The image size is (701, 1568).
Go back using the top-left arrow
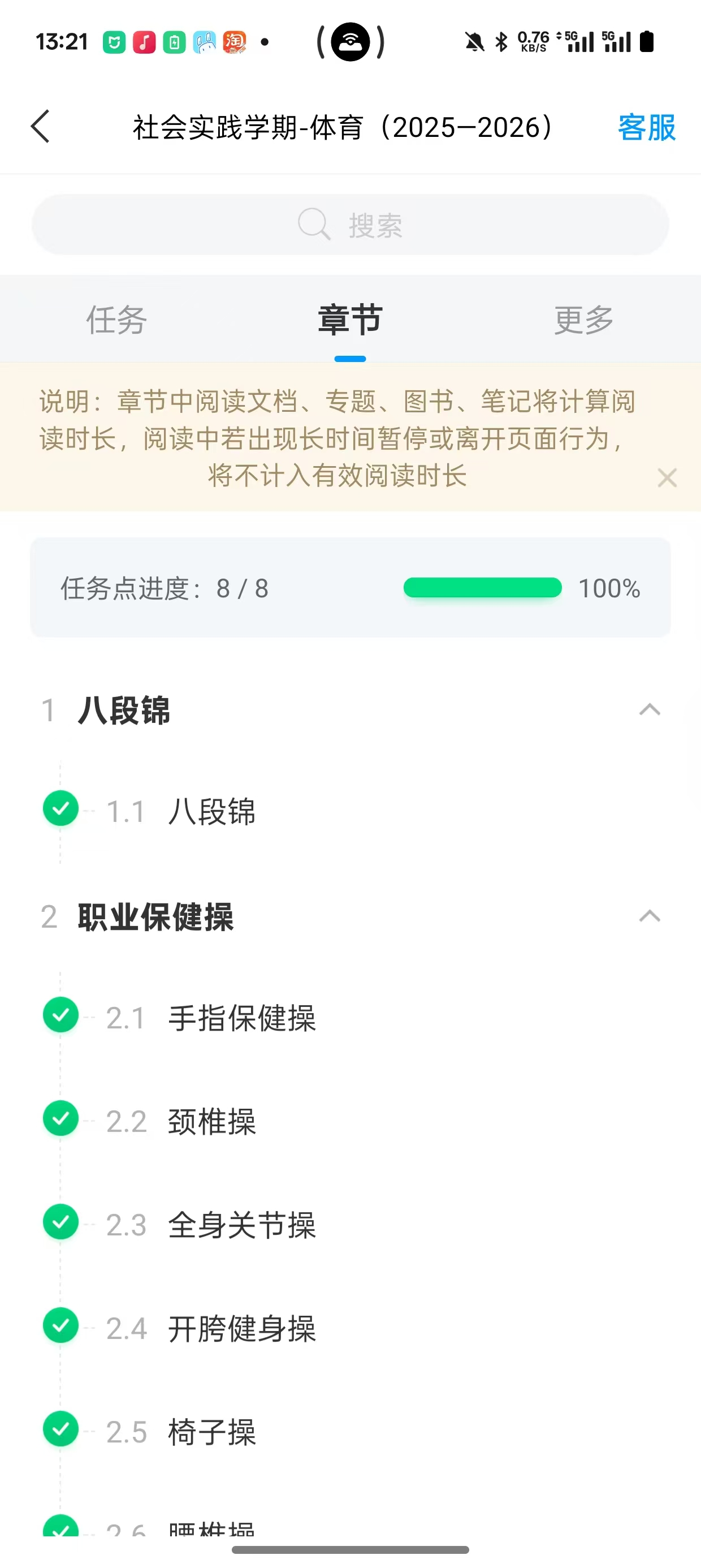[x=40, y=127]
